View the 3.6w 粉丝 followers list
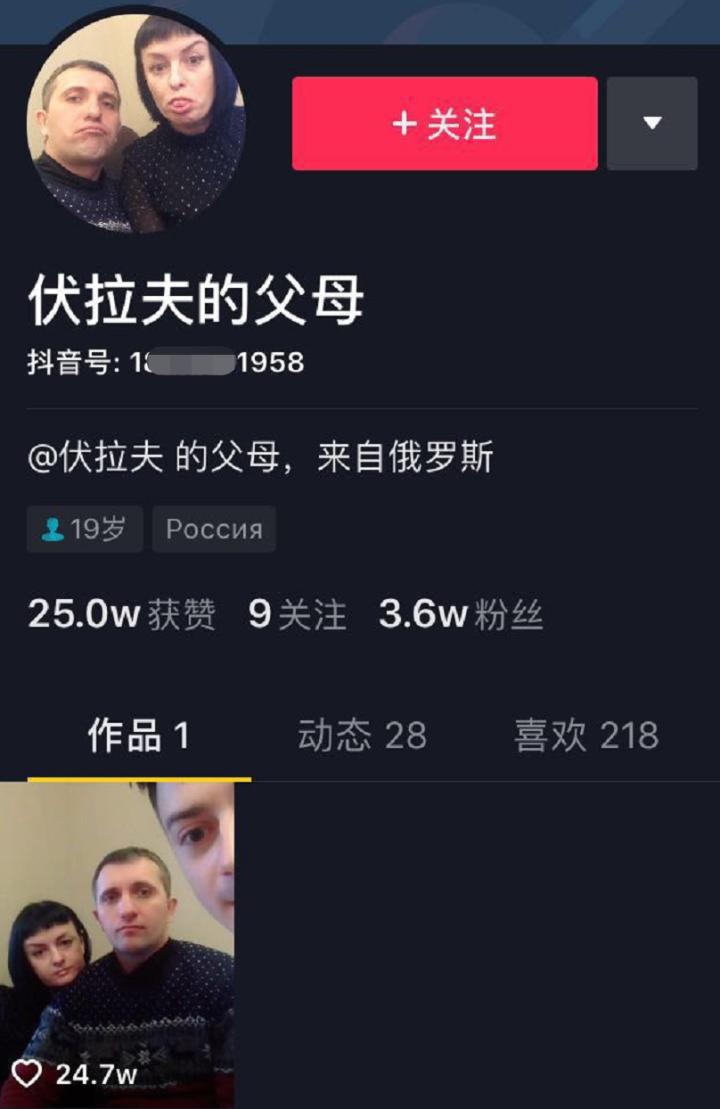 460,614
